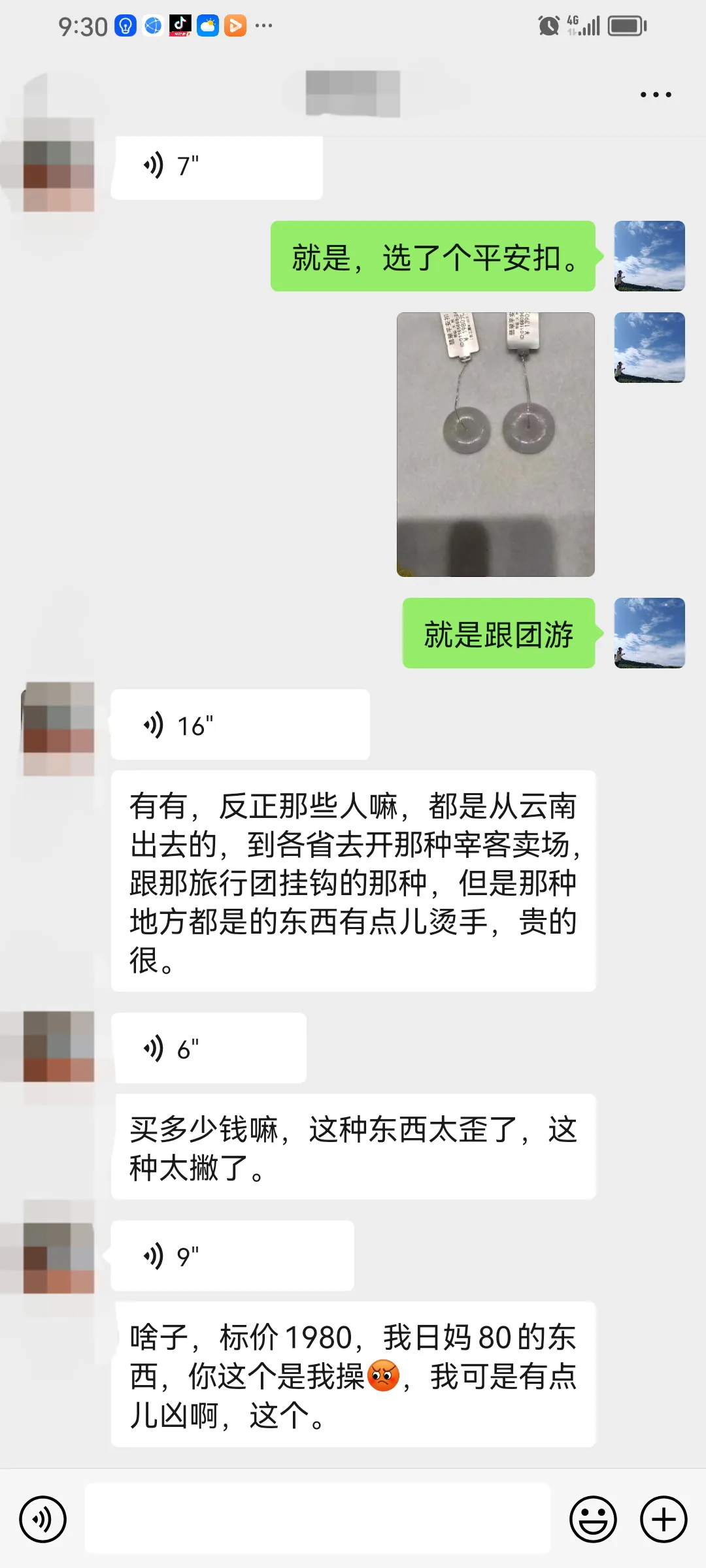Open the three-dot chat menu
The image size is (706, 1568).
(x=656, y=95)
